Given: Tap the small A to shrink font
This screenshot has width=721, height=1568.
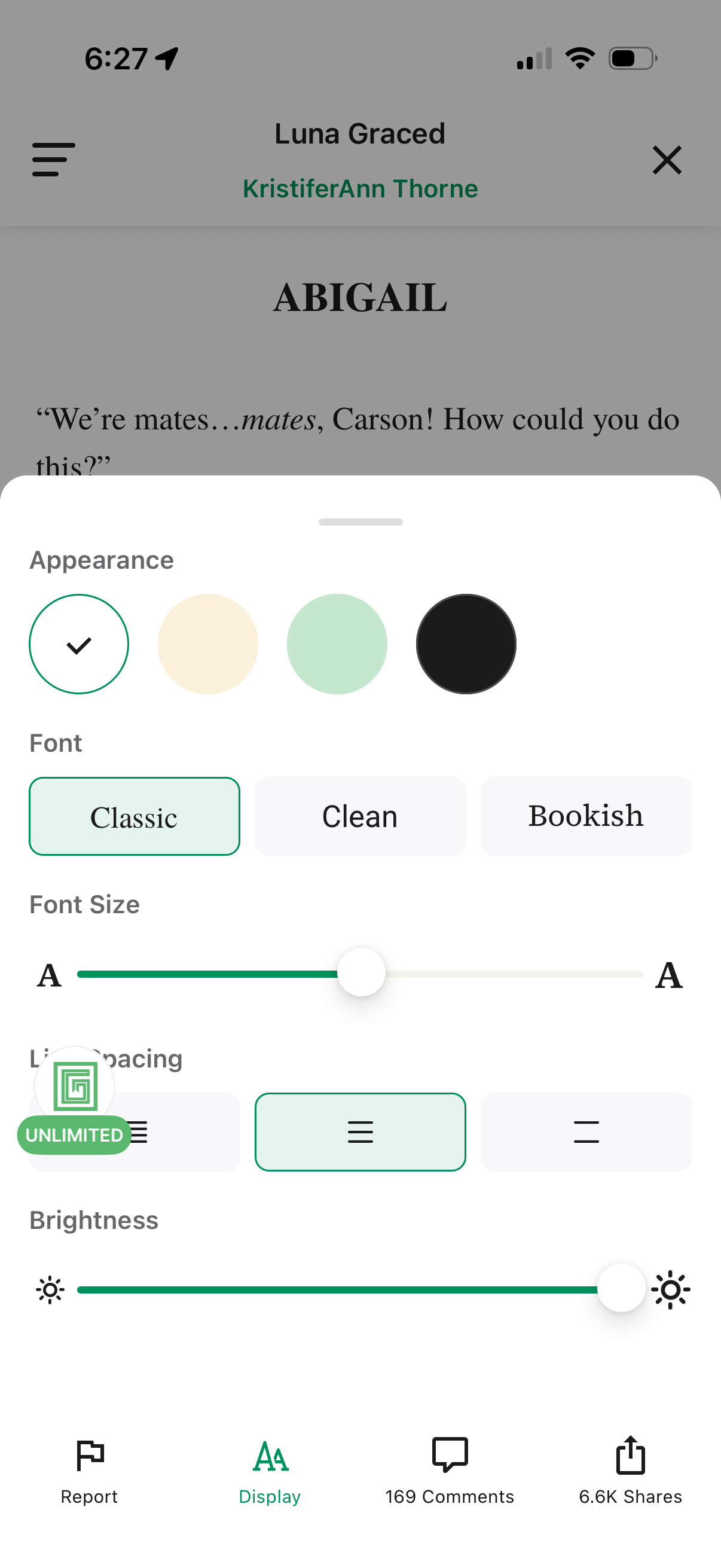Looking at the screenshot, I should [x=48, y=973].
